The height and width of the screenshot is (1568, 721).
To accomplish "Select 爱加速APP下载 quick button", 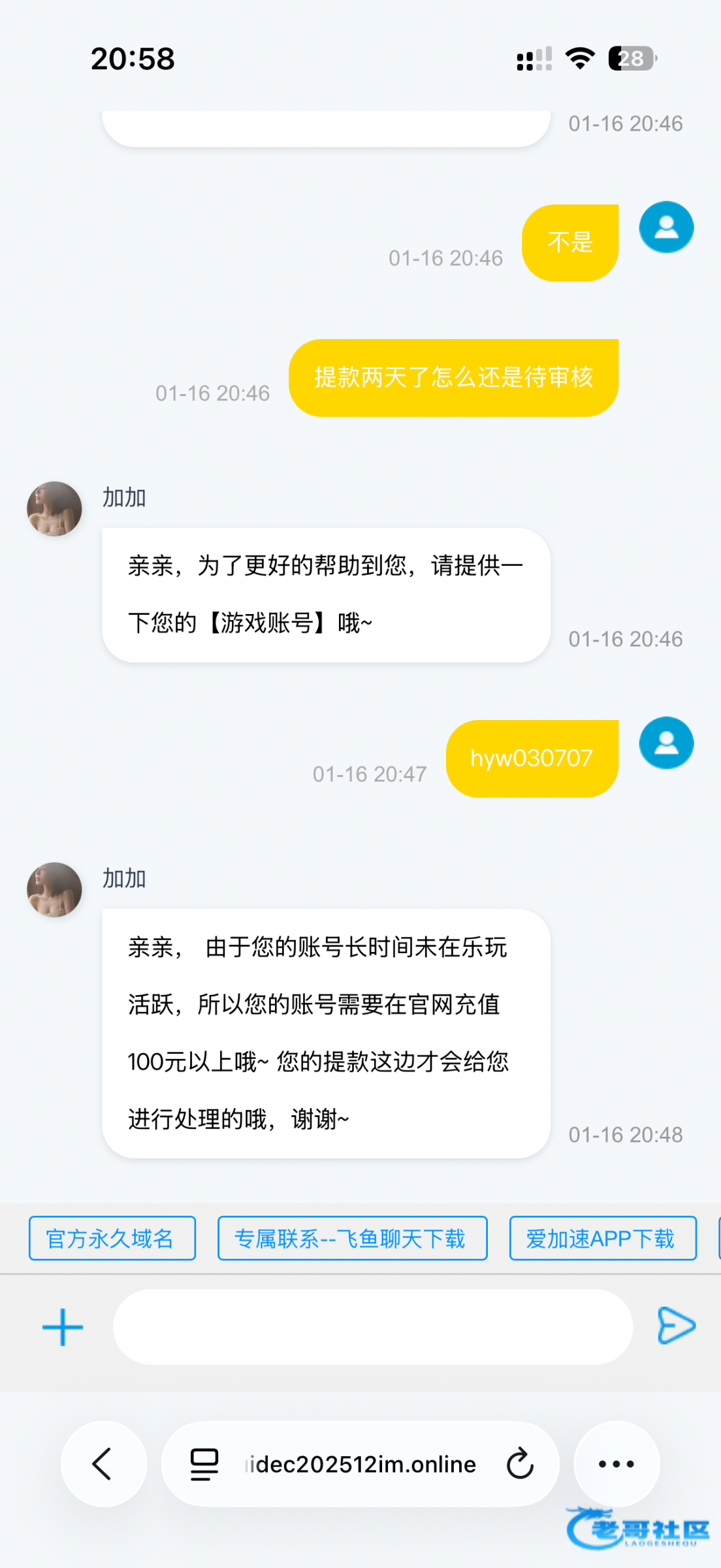I will click(602, 1237).
